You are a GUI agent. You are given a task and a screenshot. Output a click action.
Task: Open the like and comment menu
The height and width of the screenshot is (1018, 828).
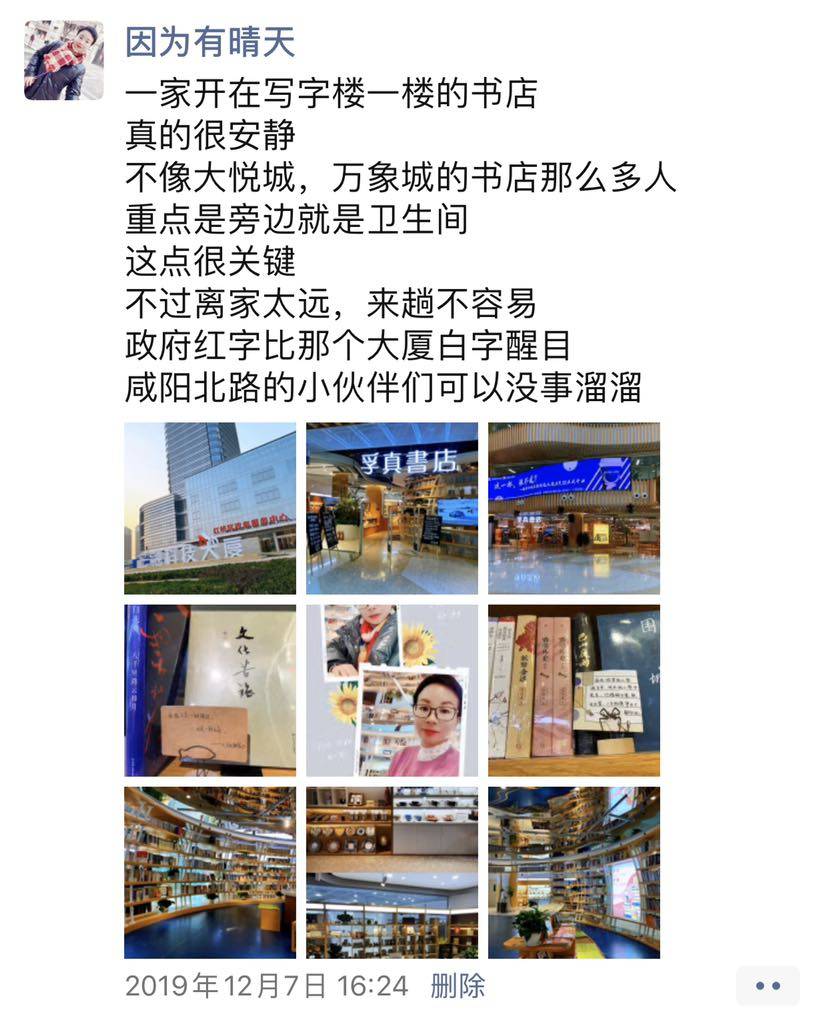pyautogui.click(x=768, y=986)
